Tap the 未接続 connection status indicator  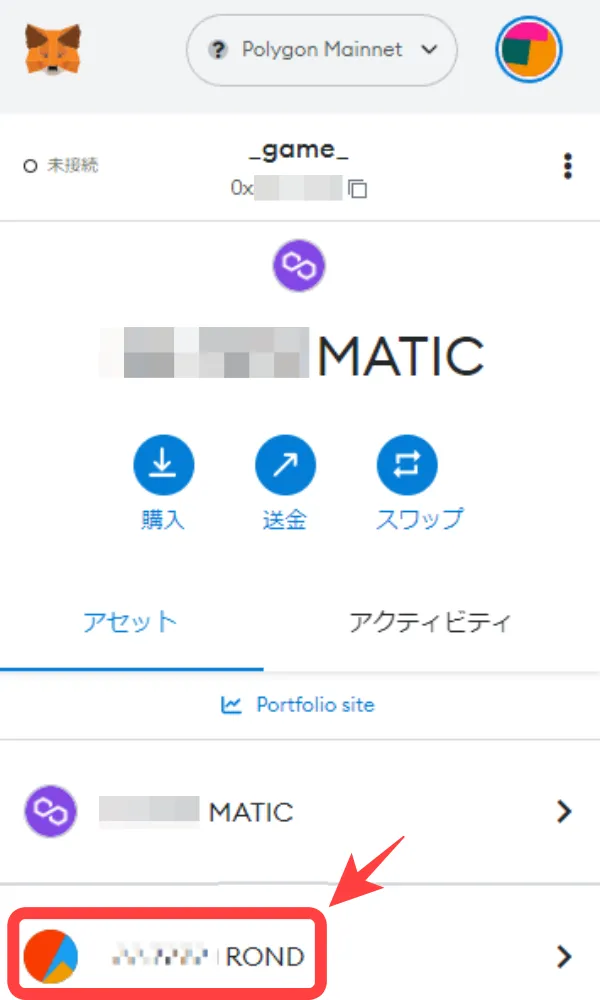pos(61,166)
